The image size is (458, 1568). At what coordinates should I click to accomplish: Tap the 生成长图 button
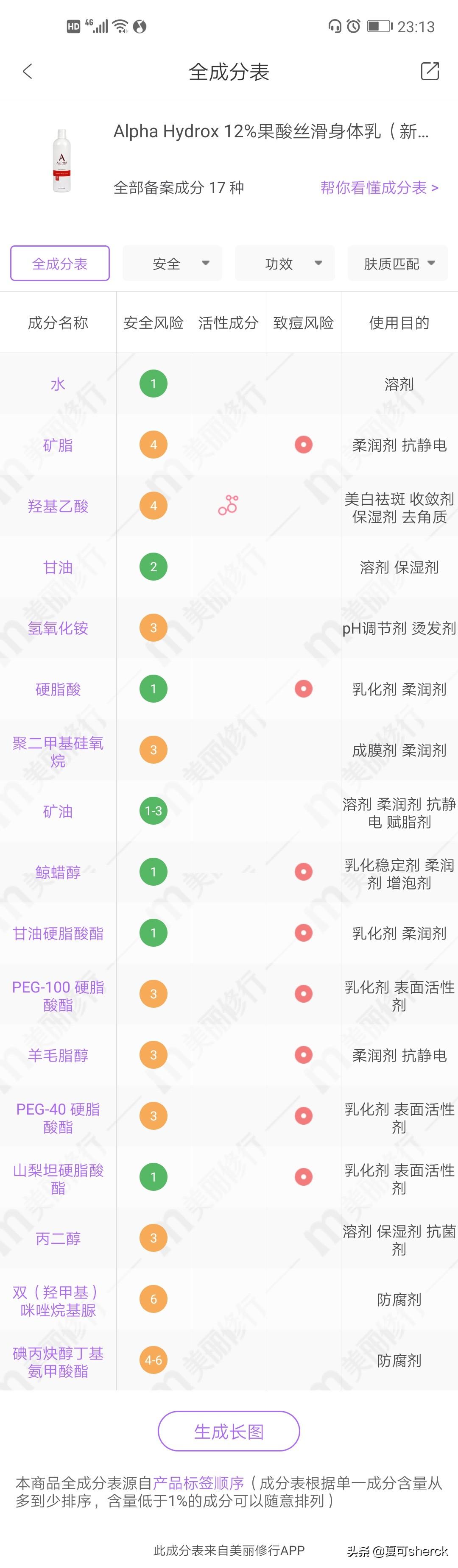[x=229, y=1431]
